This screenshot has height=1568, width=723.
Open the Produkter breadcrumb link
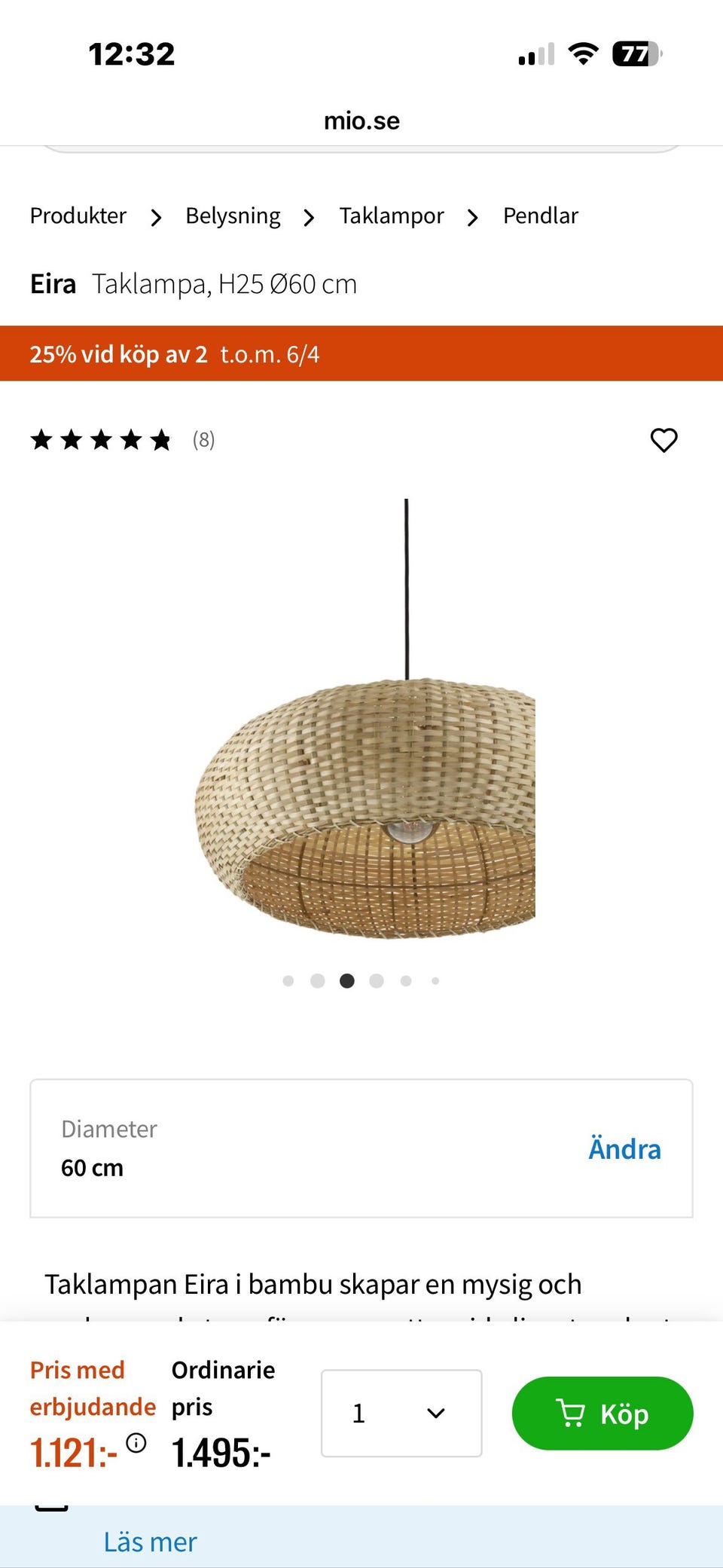78,216
